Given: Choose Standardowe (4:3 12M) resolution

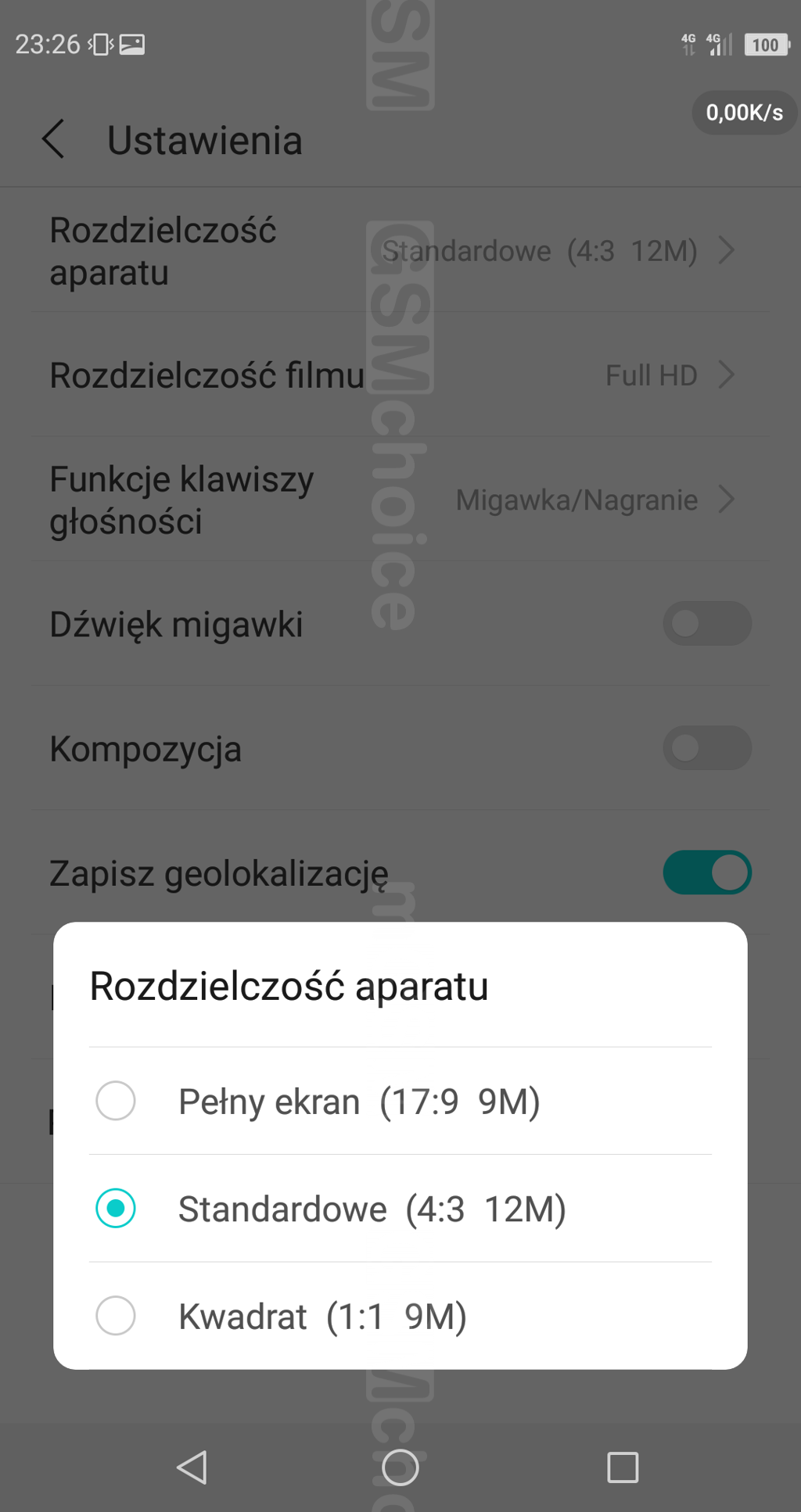Looking at the screenshot, I should click(116, 1208).
